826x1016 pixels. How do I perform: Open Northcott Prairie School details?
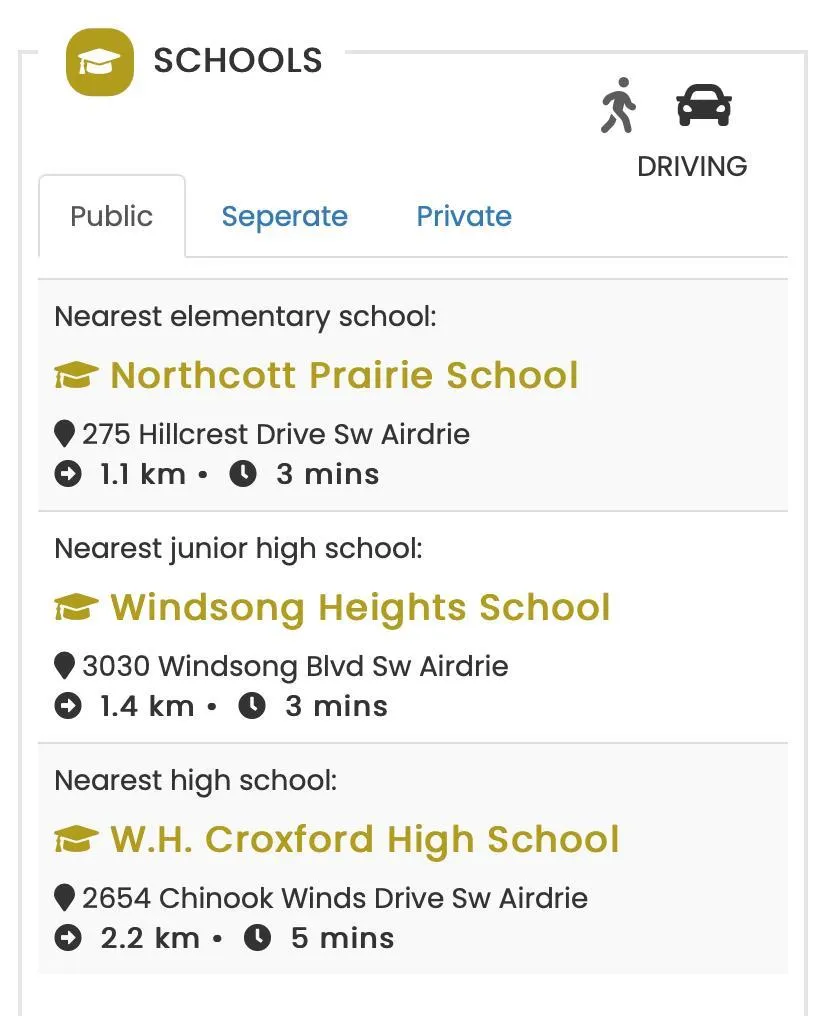(344, 376)
